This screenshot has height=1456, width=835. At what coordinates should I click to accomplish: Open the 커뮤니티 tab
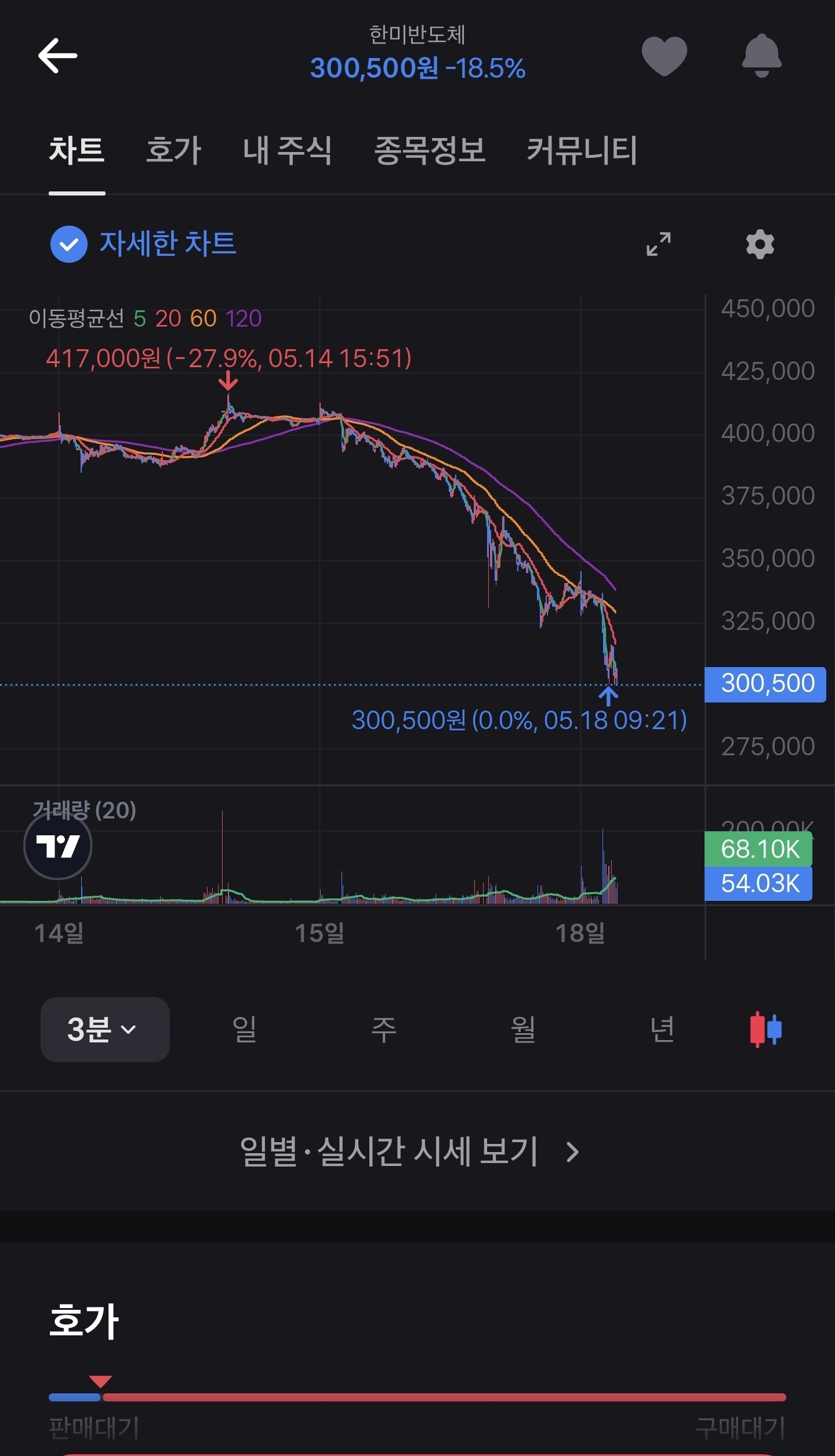(582, 151)
